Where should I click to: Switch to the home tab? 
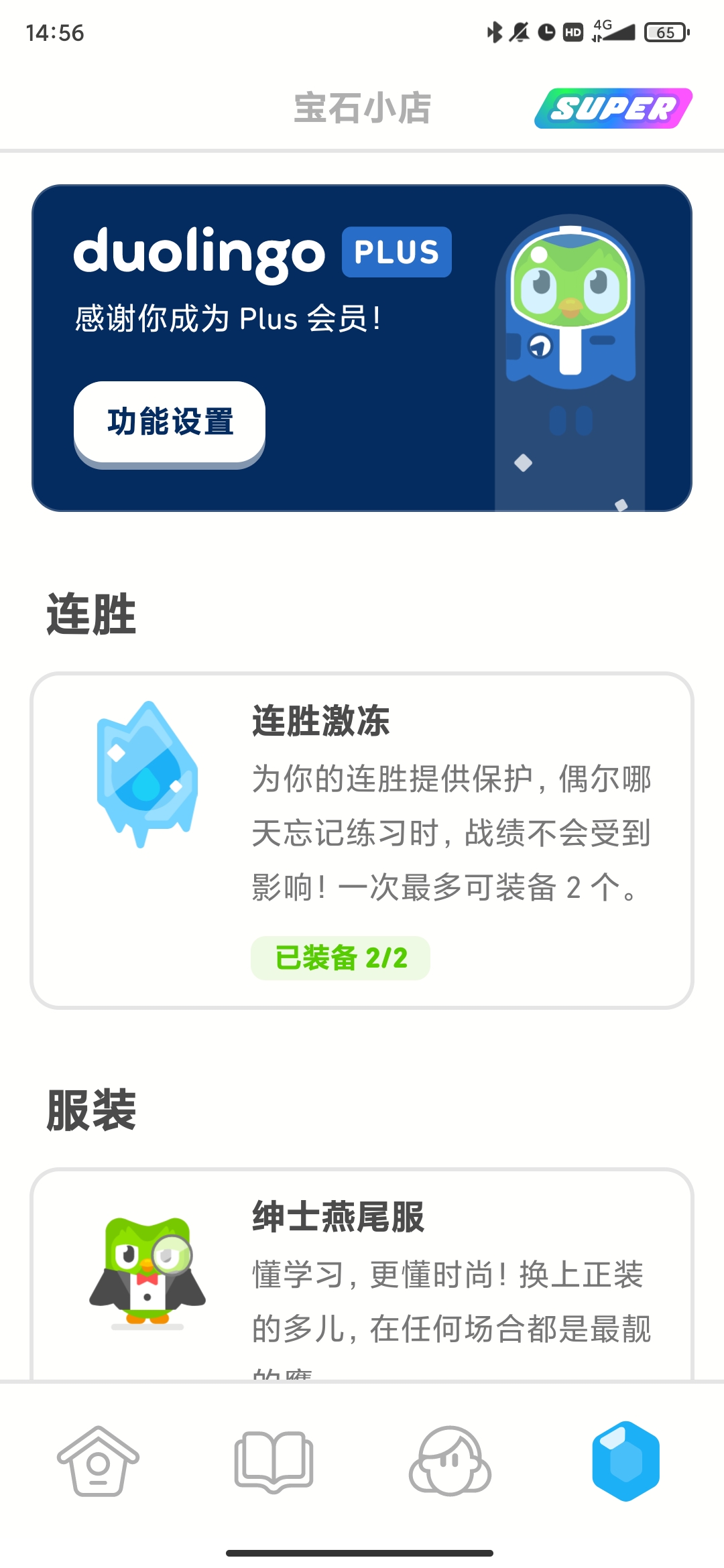pyautogui.click(x=99, y=1461)
